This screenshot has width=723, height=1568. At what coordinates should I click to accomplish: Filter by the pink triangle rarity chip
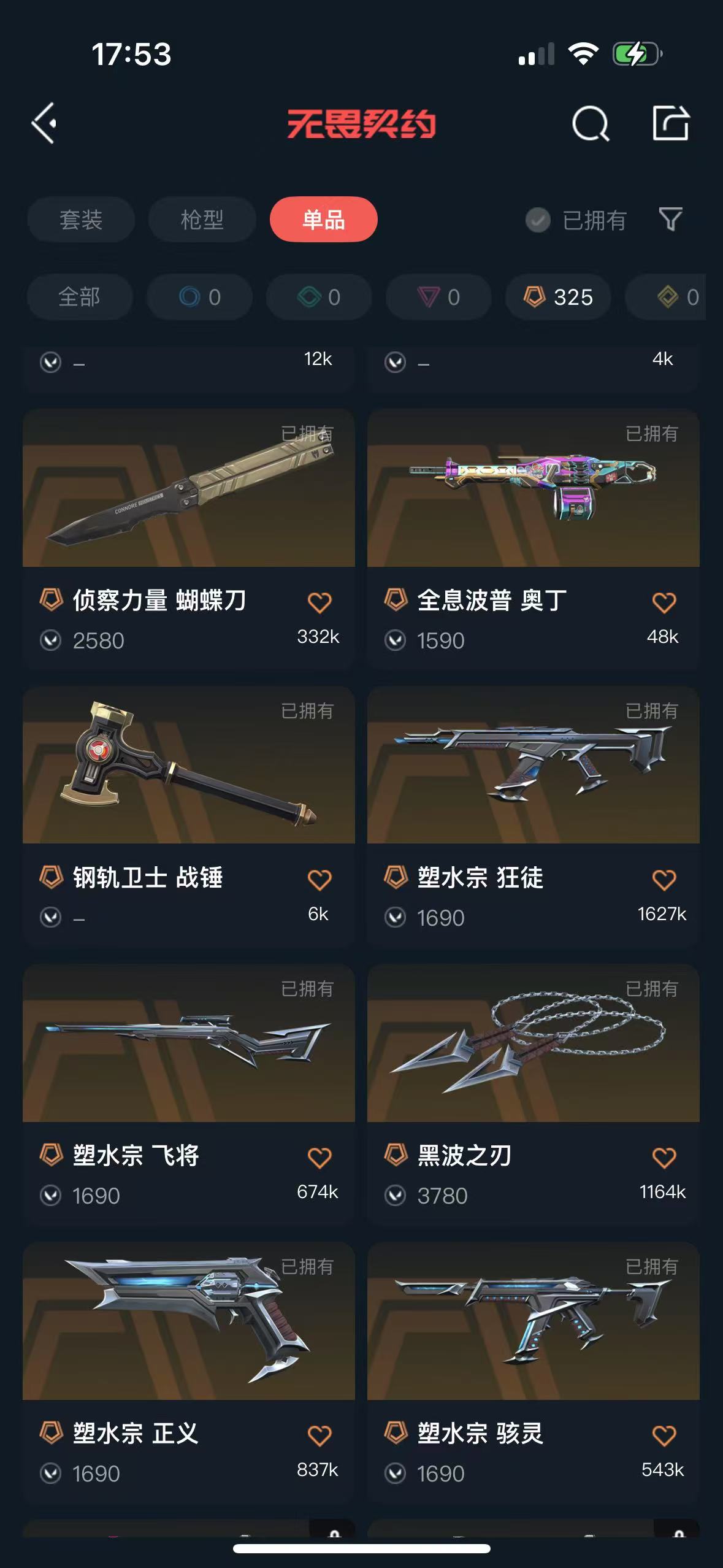tap(438, 298)
